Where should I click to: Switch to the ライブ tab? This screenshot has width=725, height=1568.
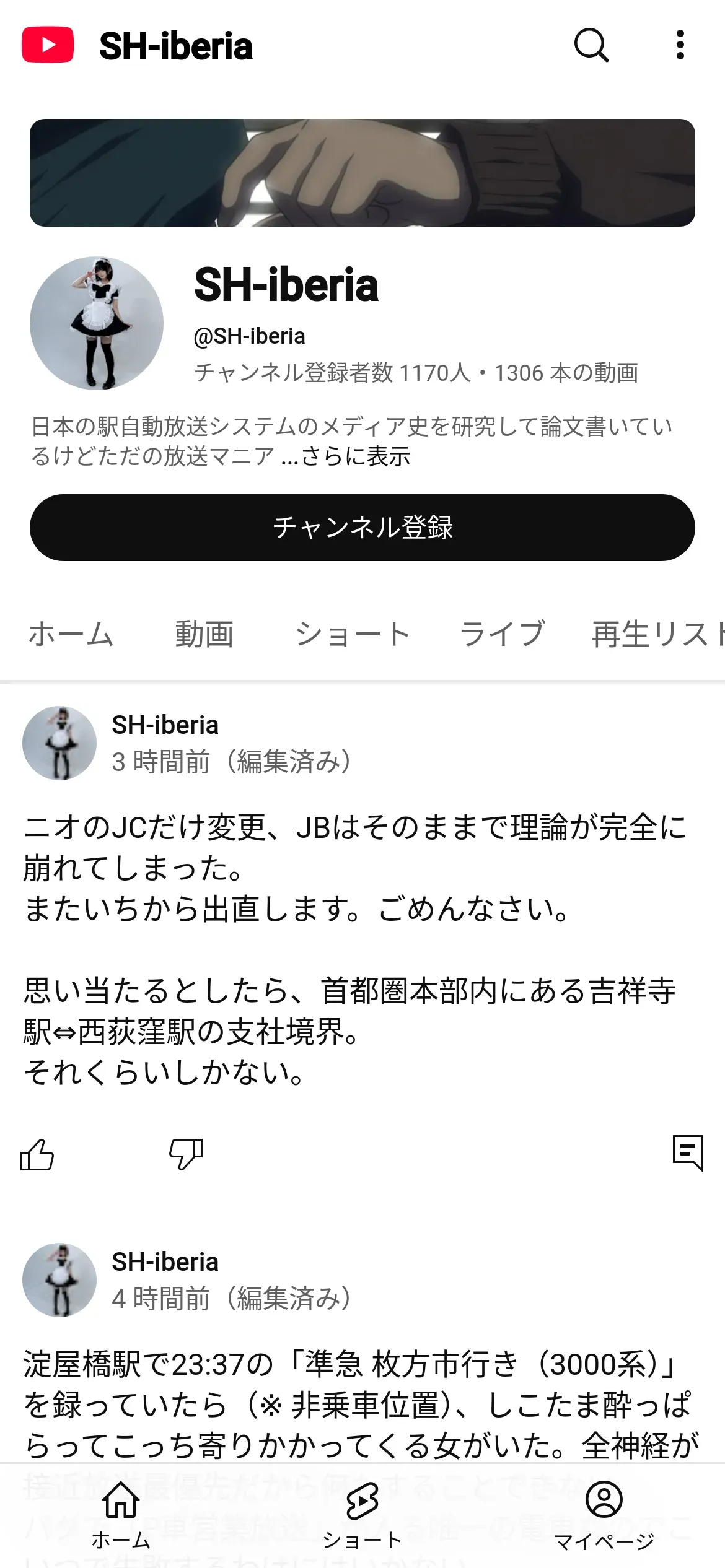[x=502, y=634]
